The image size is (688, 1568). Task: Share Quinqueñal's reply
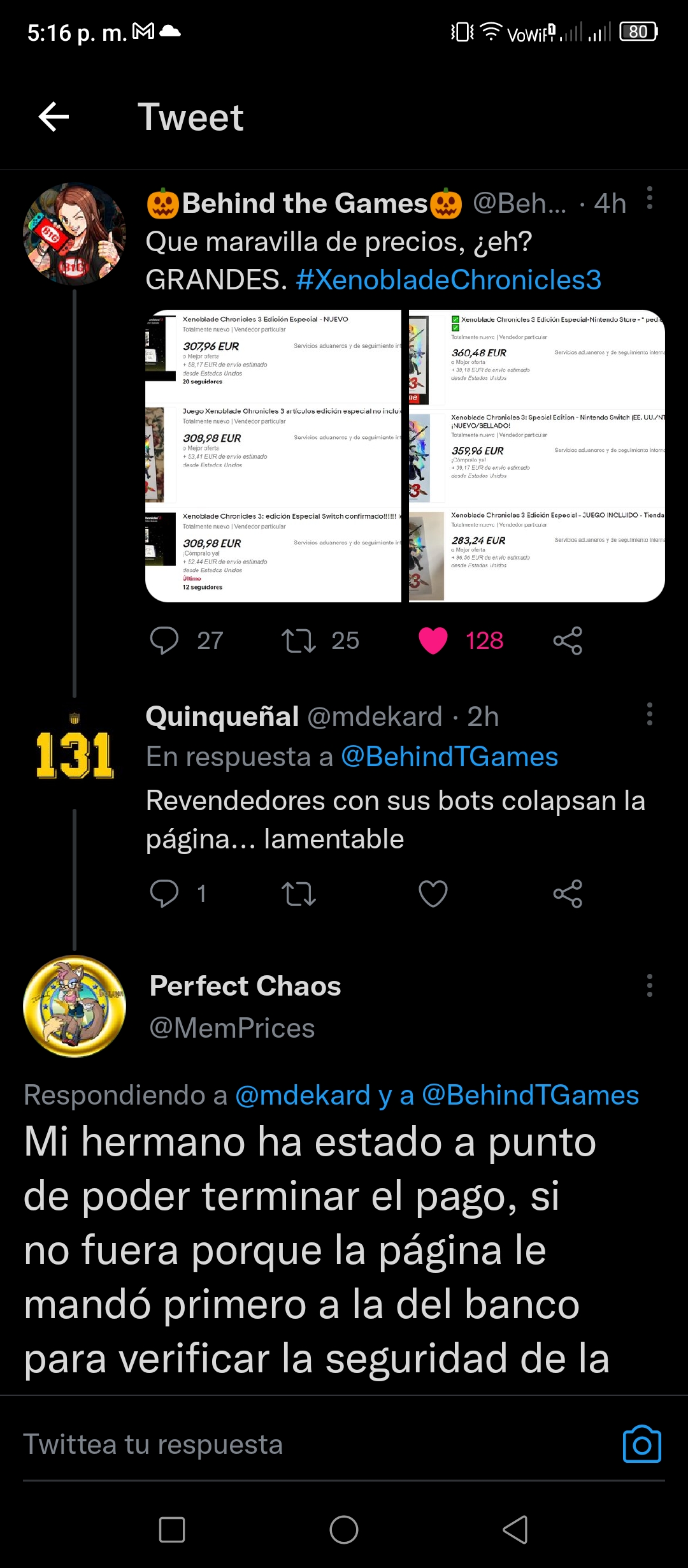tap(568, 894)
